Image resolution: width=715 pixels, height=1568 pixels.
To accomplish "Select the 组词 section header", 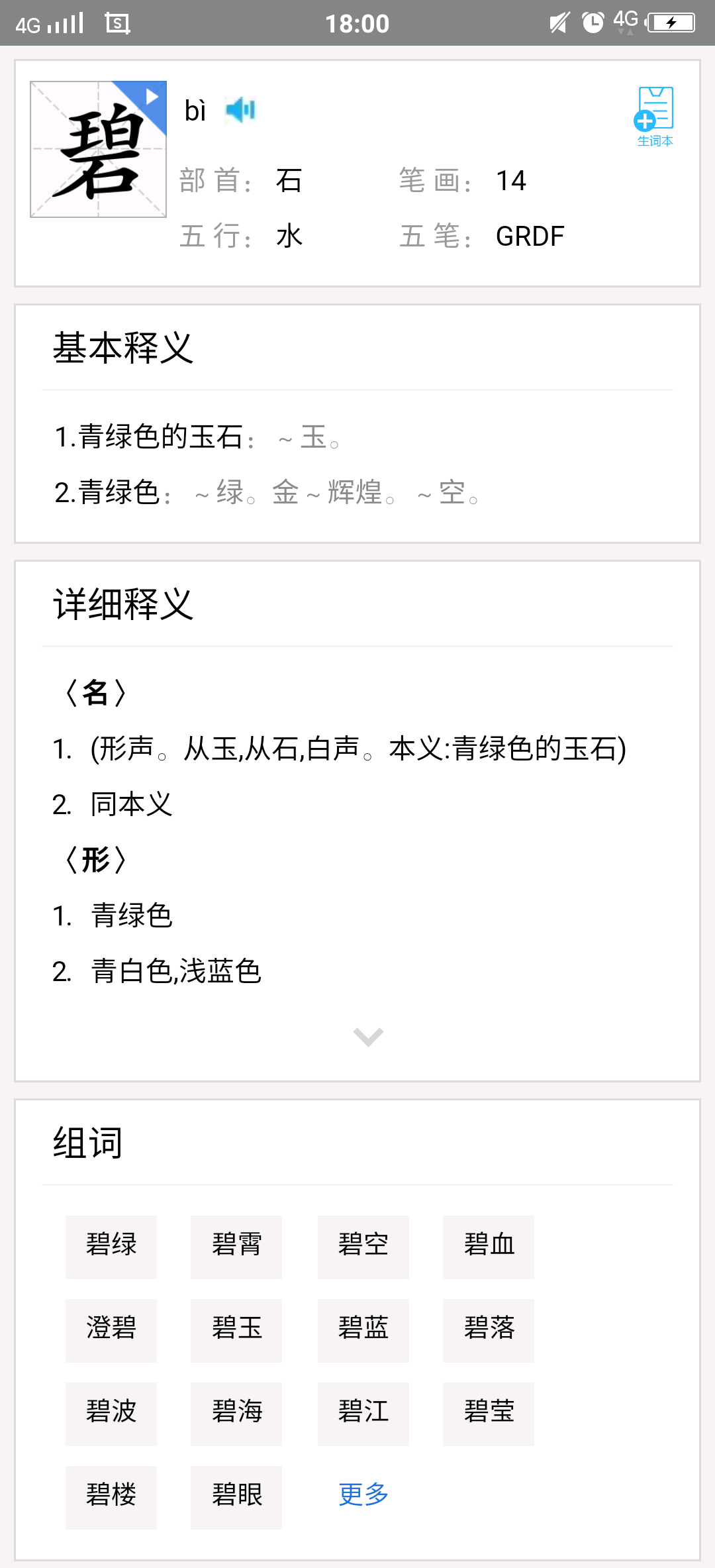I will point(87,1141).
